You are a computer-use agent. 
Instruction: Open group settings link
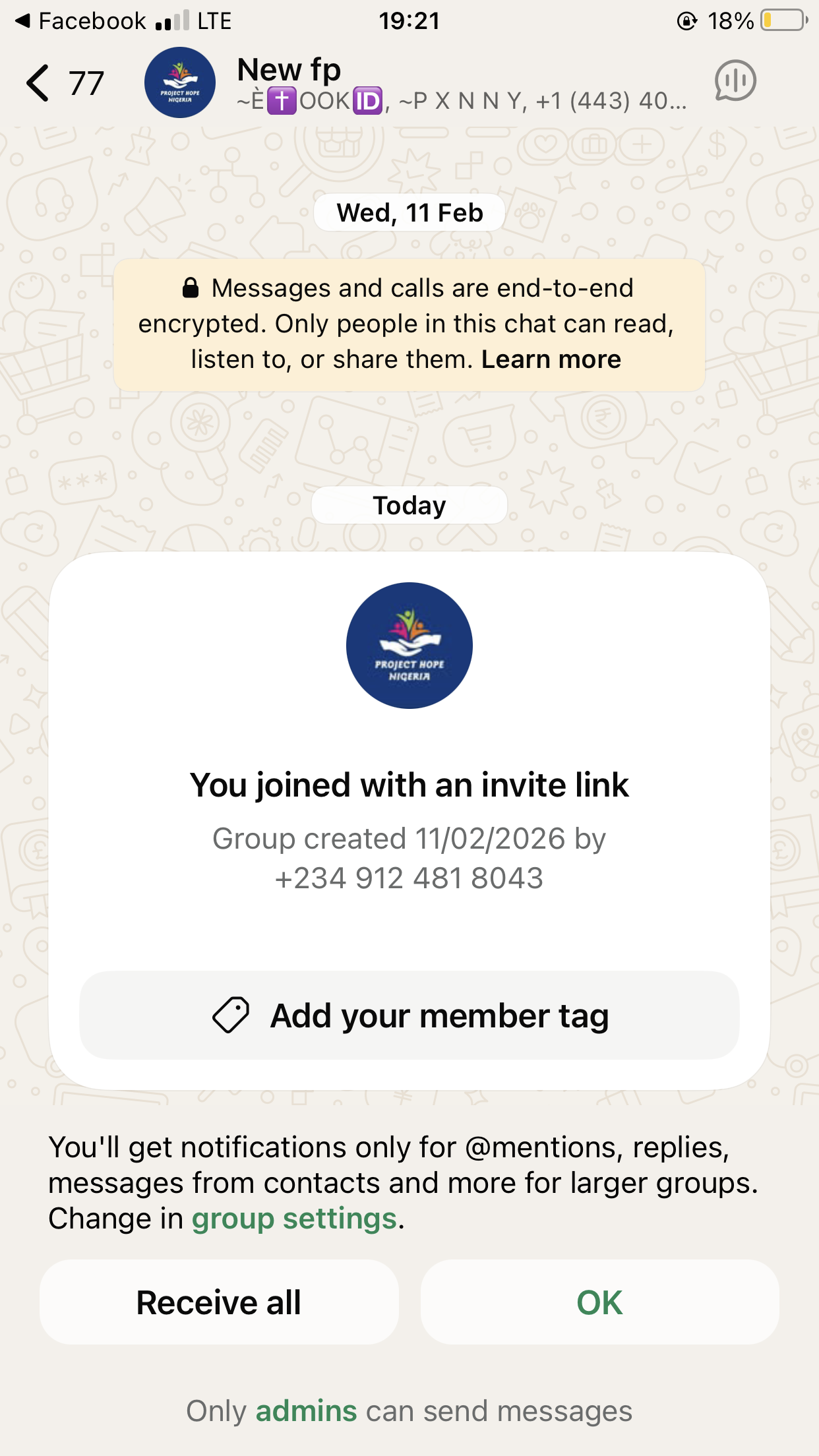coord(294,1219)
